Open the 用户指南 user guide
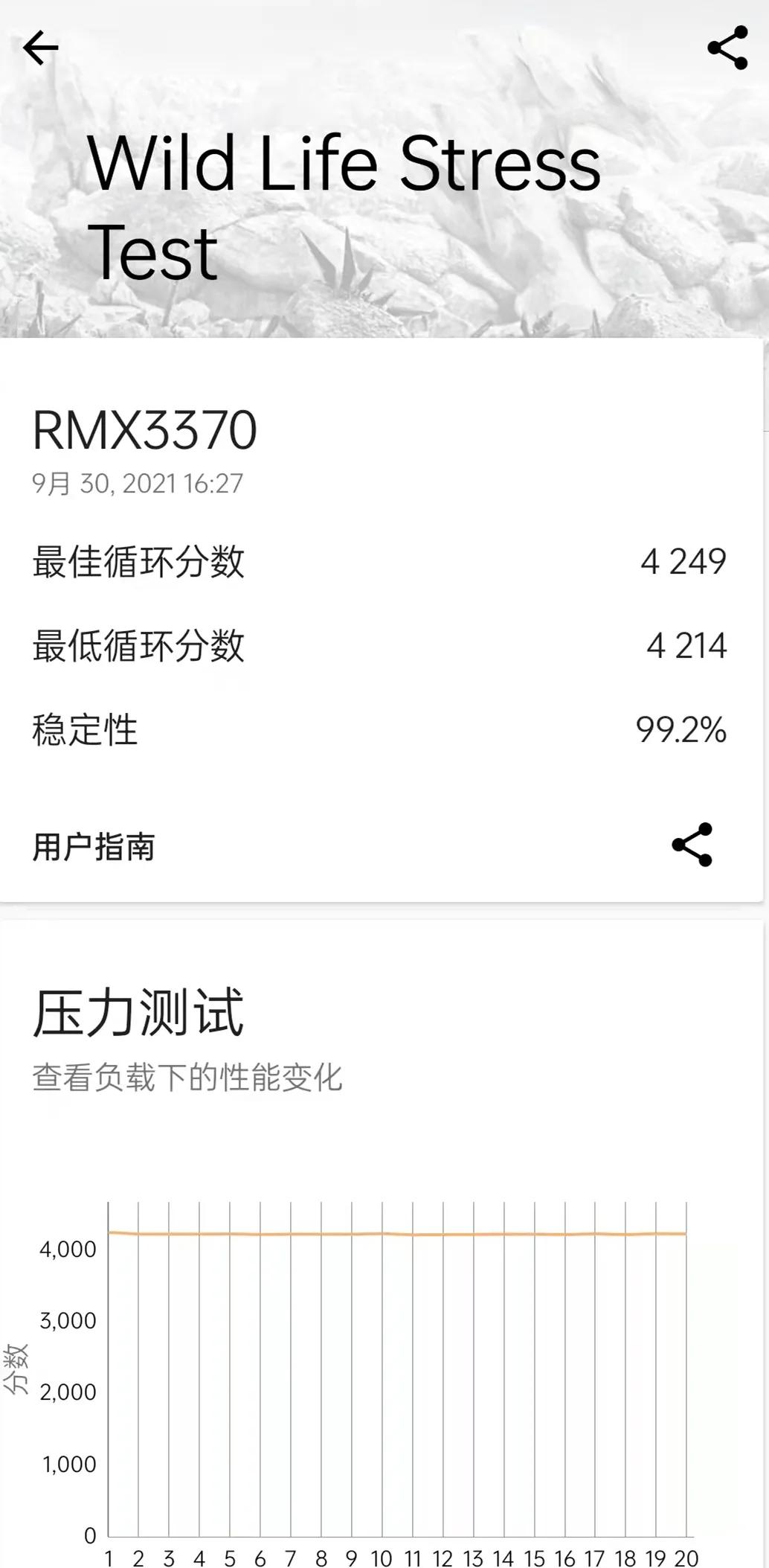 (x=94, y=847)
